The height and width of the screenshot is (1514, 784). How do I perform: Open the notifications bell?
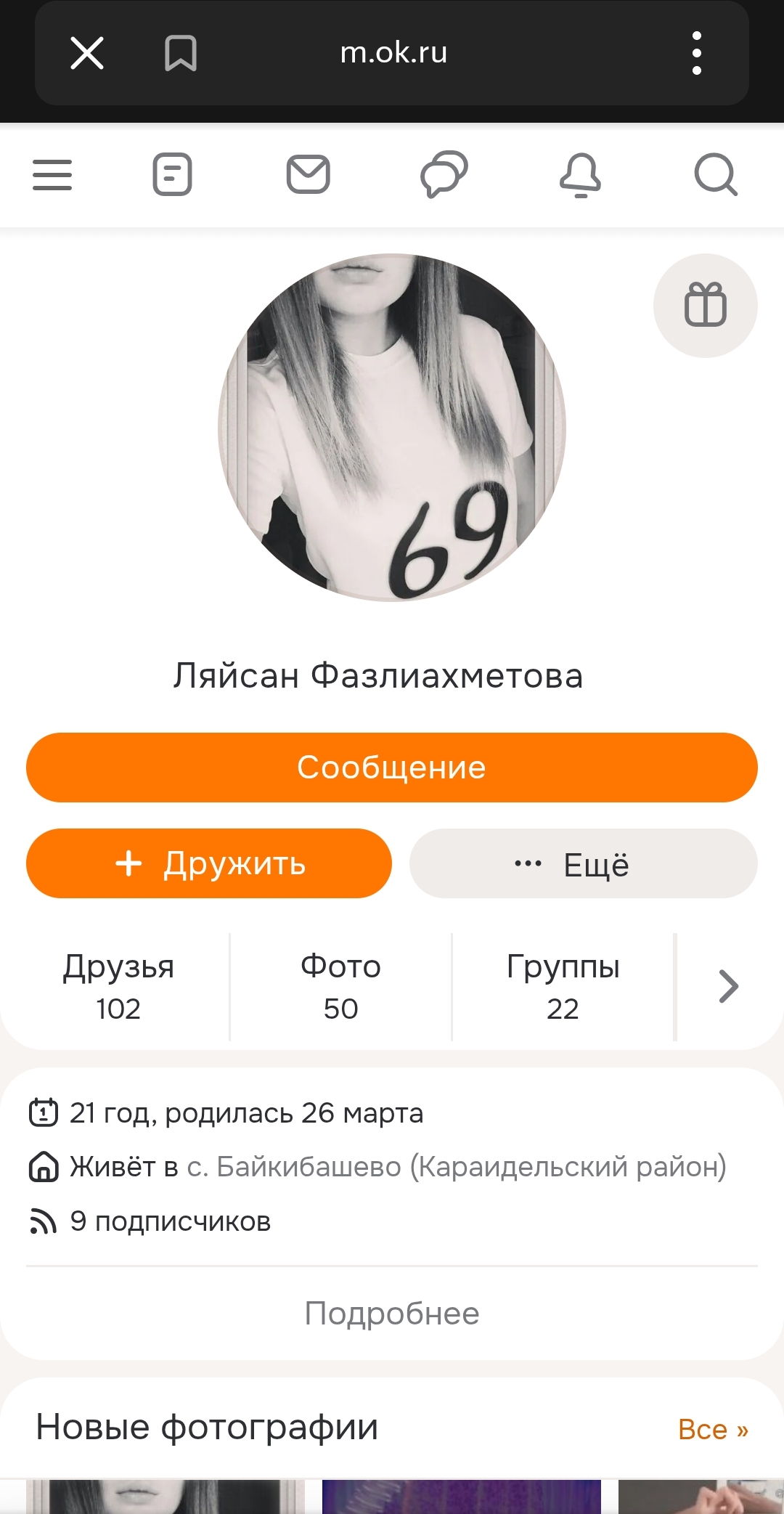pos(580,175)
